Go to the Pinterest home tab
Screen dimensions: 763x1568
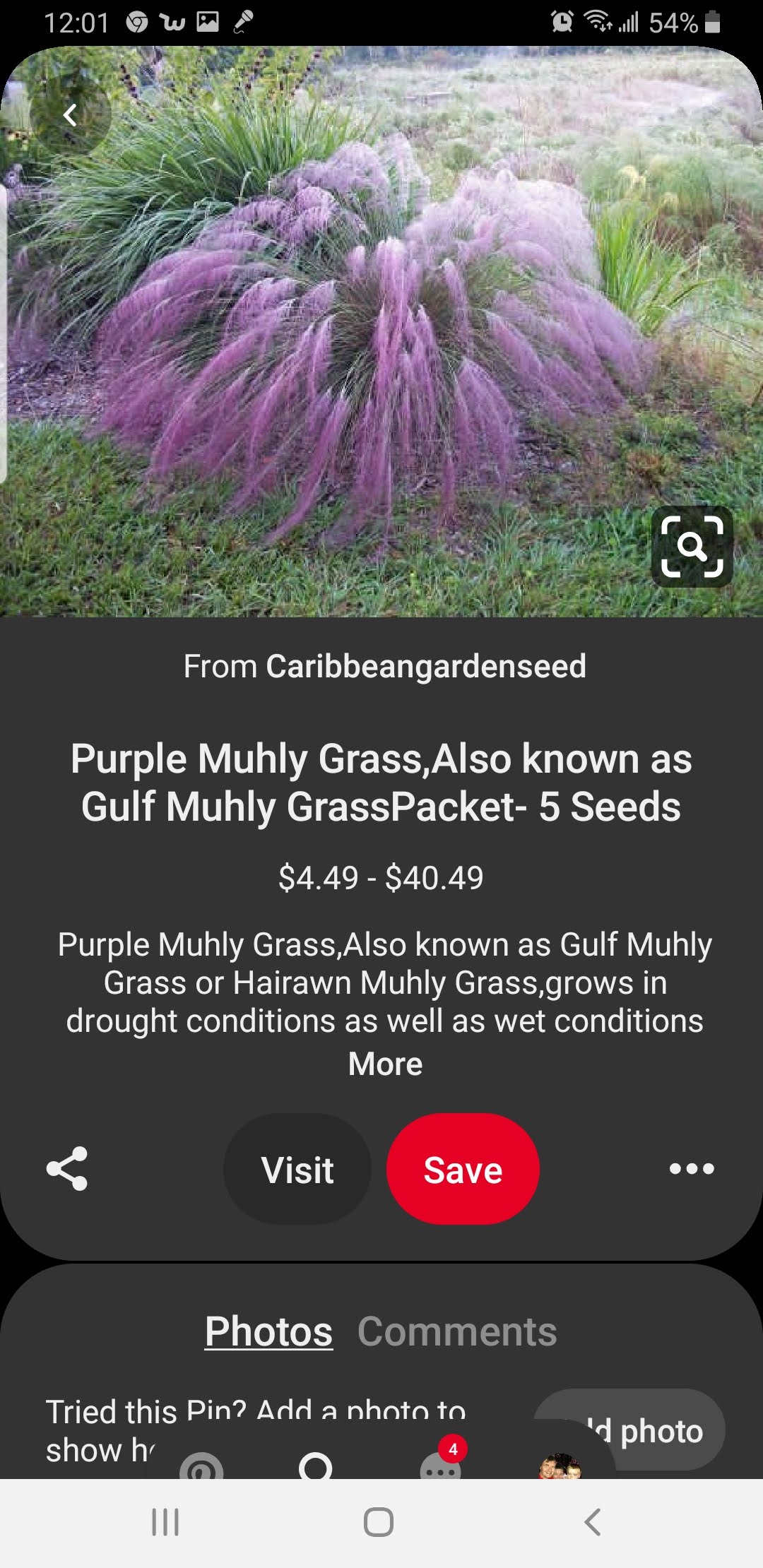click(201, 1468)
